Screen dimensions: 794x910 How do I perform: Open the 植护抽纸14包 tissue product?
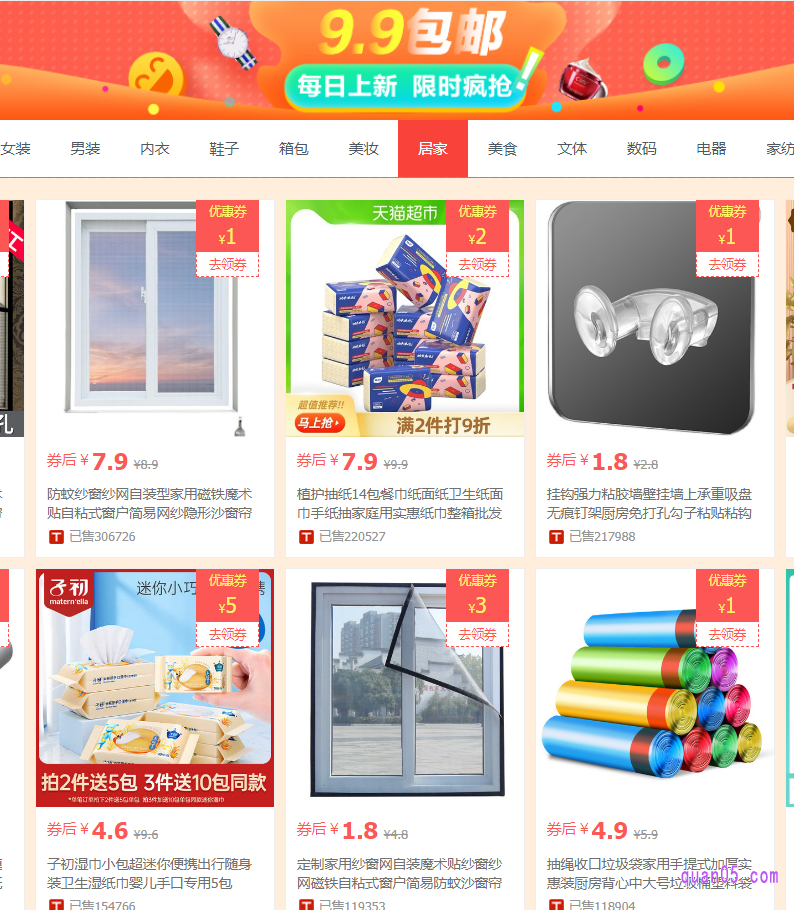click(x=399, y=503)
